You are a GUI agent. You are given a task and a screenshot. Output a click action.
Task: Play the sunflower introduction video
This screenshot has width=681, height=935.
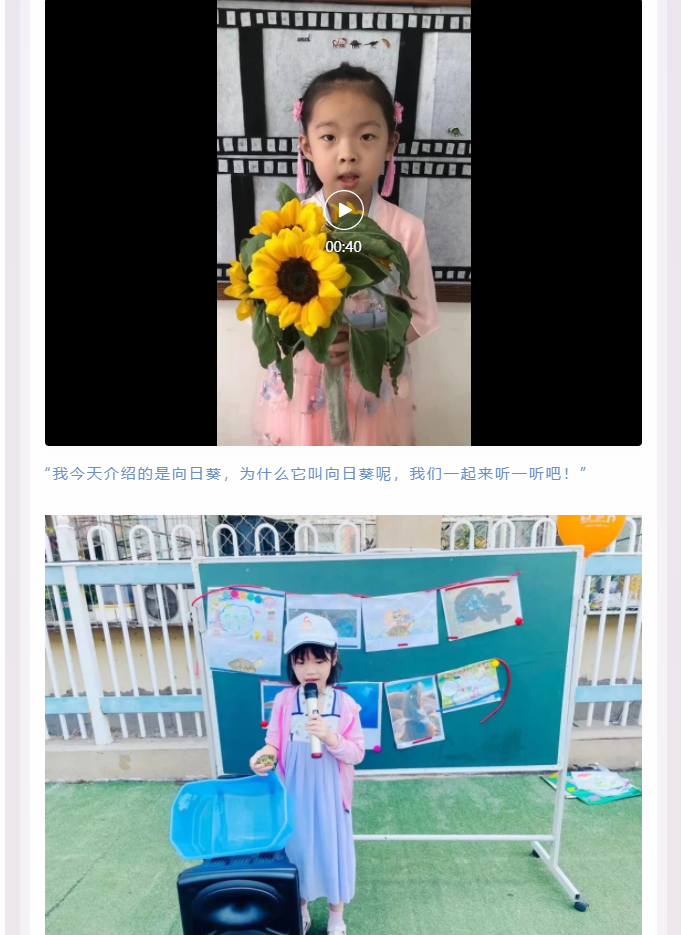(x=343, y=210)
